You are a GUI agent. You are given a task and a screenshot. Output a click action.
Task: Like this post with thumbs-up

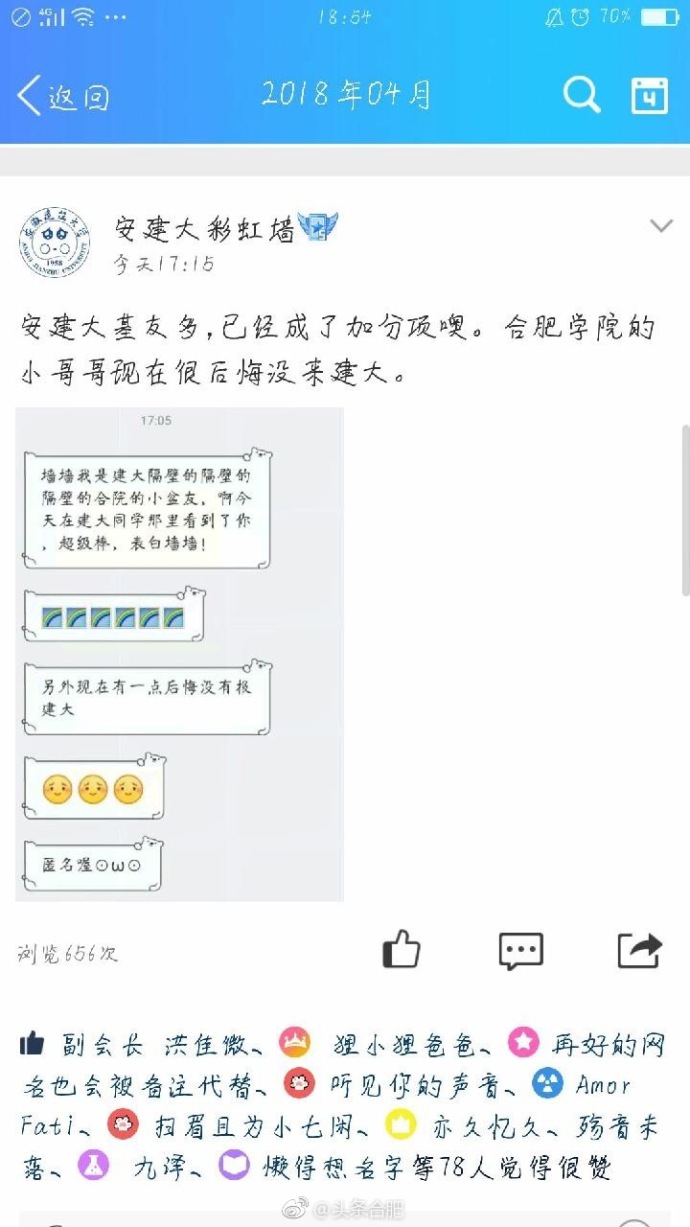[x=401, y=949]
